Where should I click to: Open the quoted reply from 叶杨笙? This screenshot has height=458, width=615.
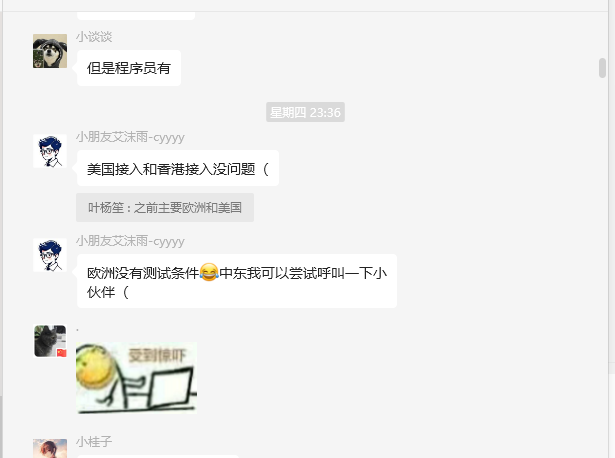click(165, 208)
